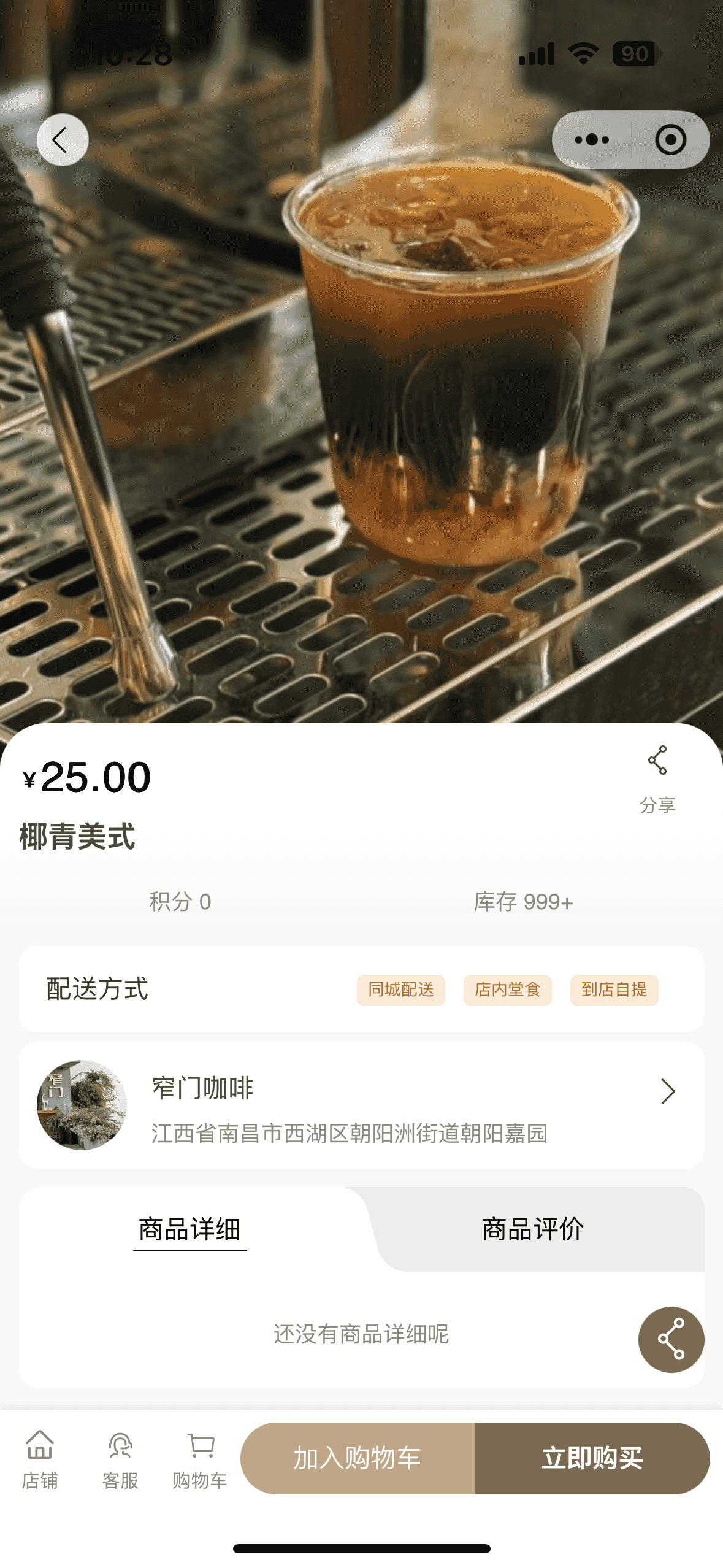This screenshot has height=1568, width=723.
Task: Go to 店铺 in the bottom bar
Action: 40,1459
